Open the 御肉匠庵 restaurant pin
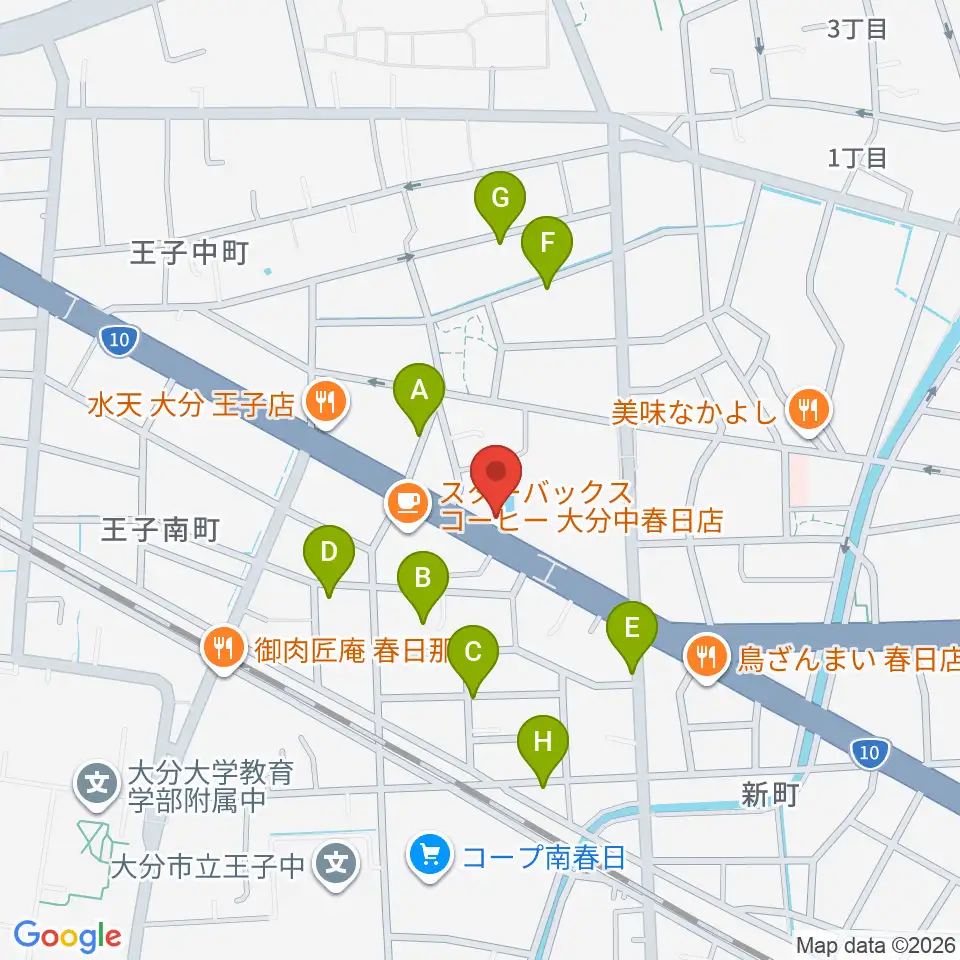The height and width of the screenshot is (960, 960). 223,650
